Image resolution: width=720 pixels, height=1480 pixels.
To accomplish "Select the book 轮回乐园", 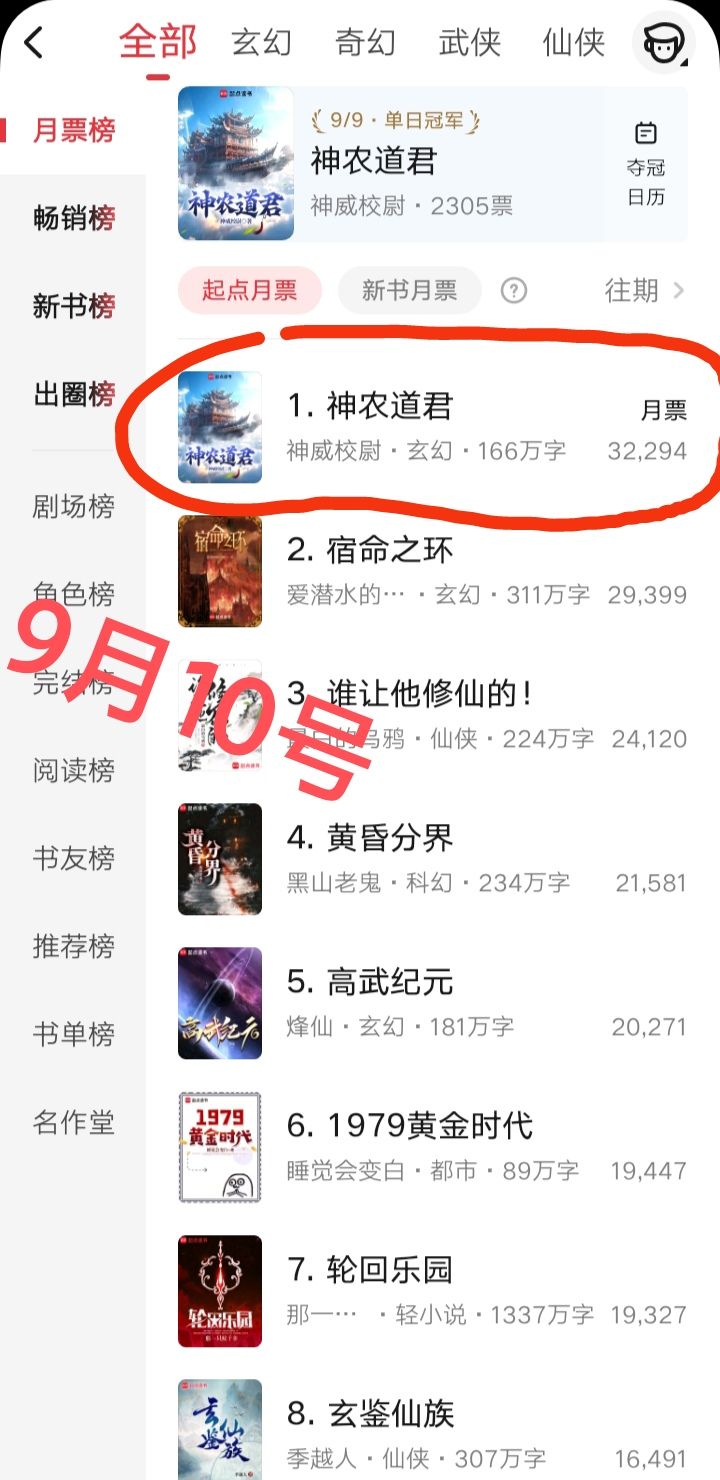I will click(x=430, y=1291).
